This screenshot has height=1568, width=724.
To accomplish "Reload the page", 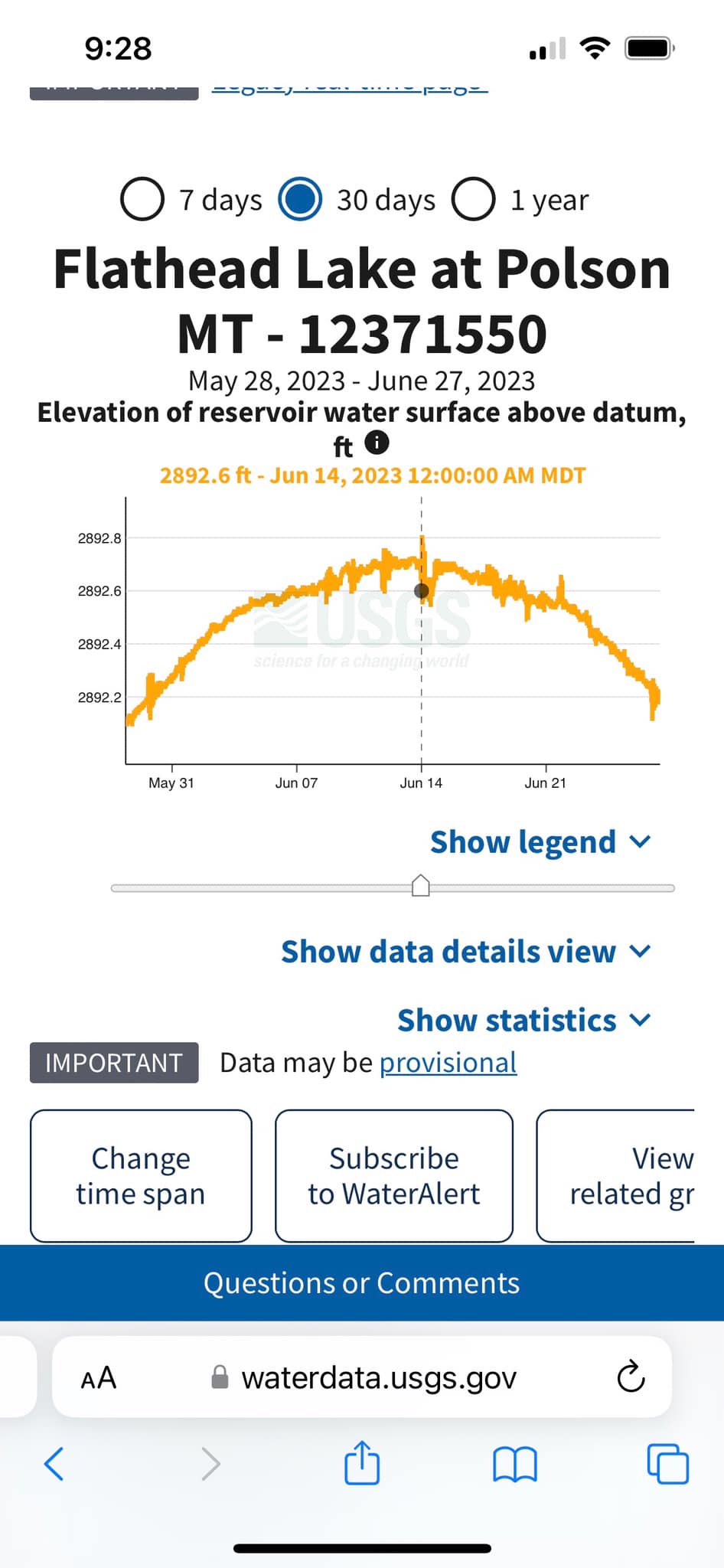I will tap(631, 1377).
